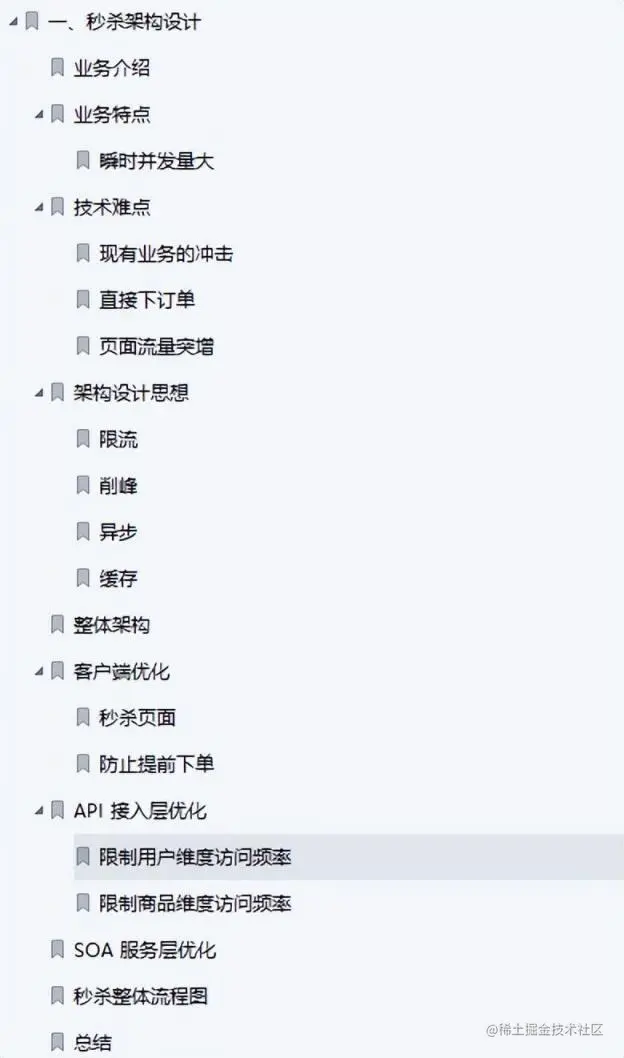
Task: Jump to SOA 服务层优化 bookmark
Action: [x=144, y=950]
